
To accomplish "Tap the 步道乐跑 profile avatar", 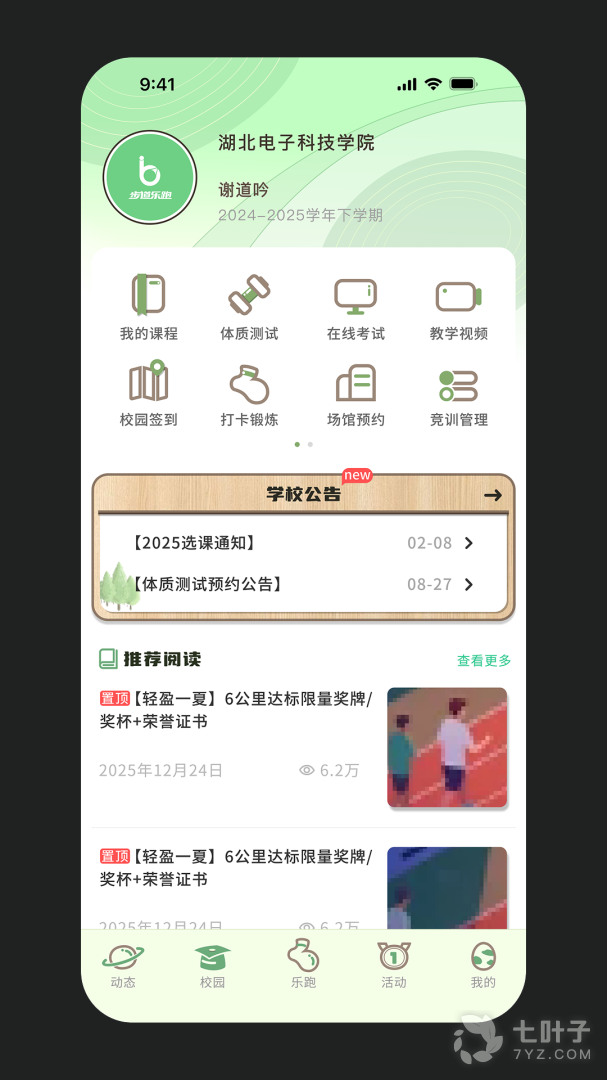I will click(150, 177).
